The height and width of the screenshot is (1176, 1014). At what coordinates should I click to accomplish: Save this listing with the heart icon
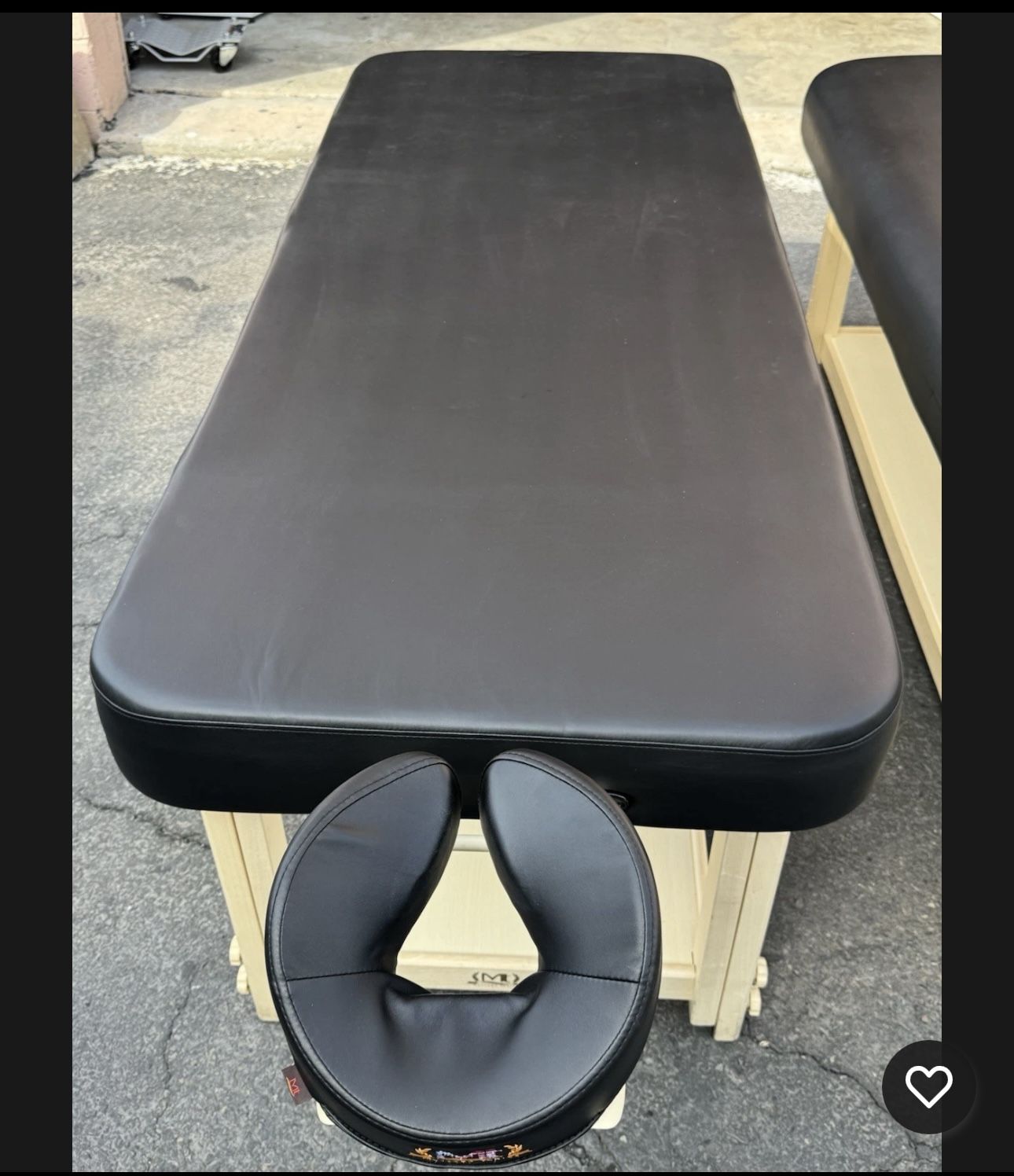point(928,1087)
